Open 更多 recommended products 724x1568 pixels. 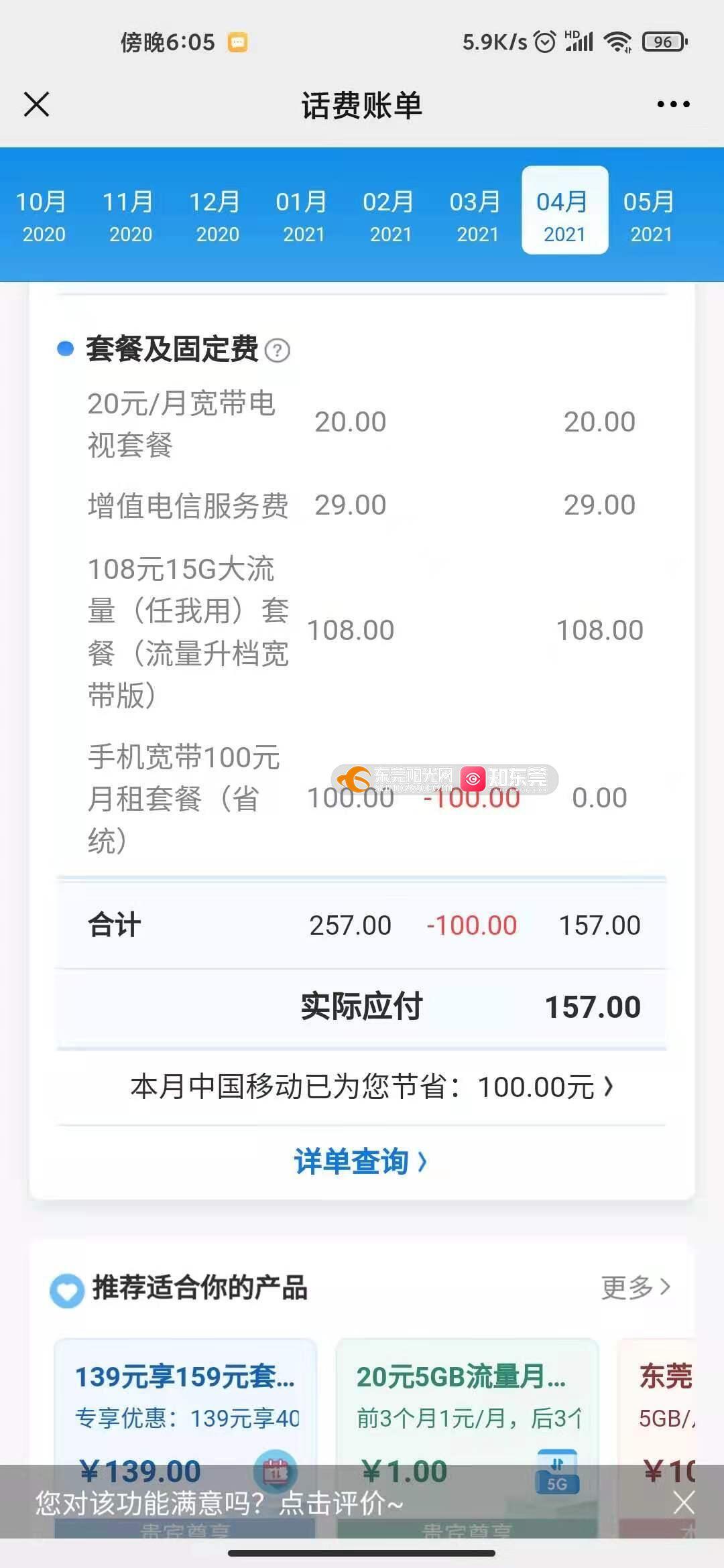point(636,1287)
